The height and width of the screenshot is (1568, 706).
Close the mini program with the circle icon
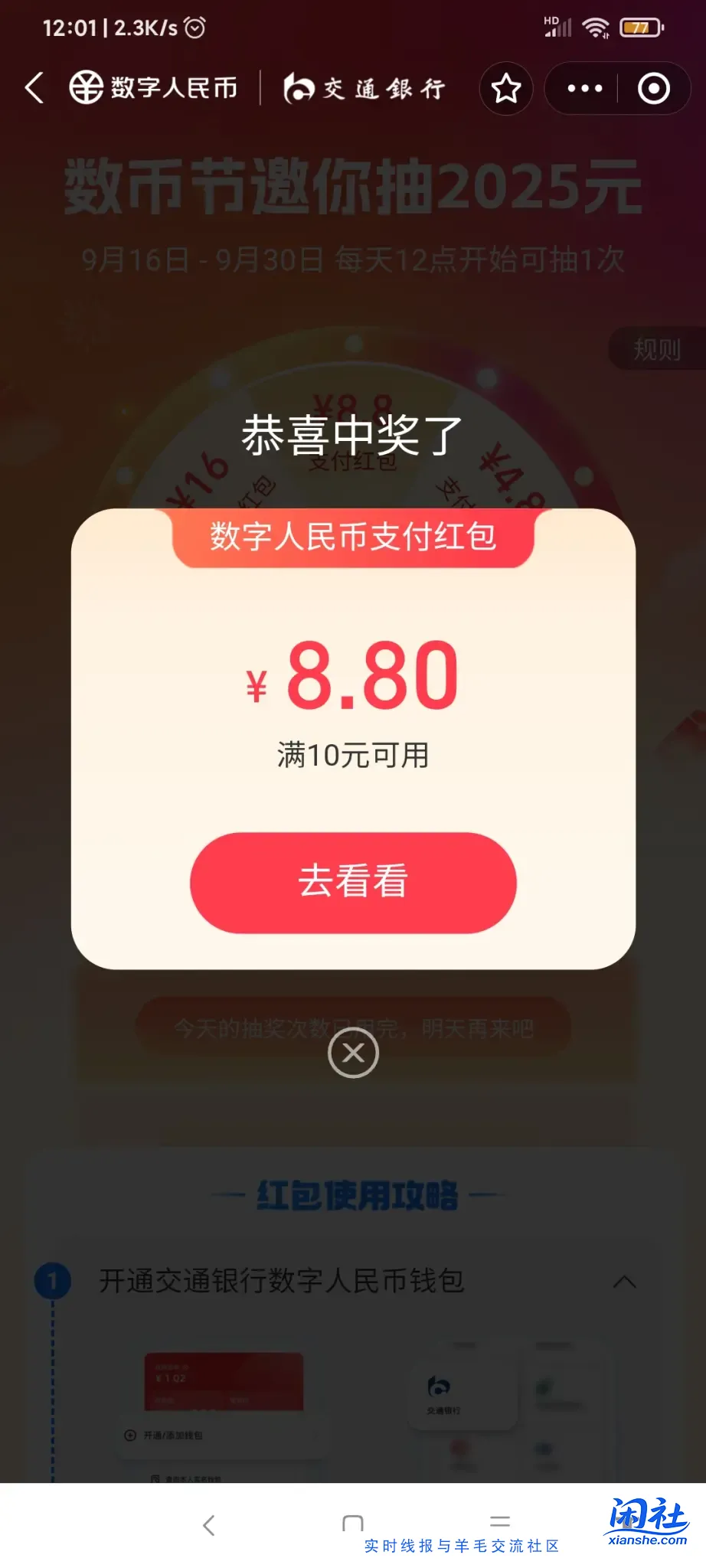point(653,89)
